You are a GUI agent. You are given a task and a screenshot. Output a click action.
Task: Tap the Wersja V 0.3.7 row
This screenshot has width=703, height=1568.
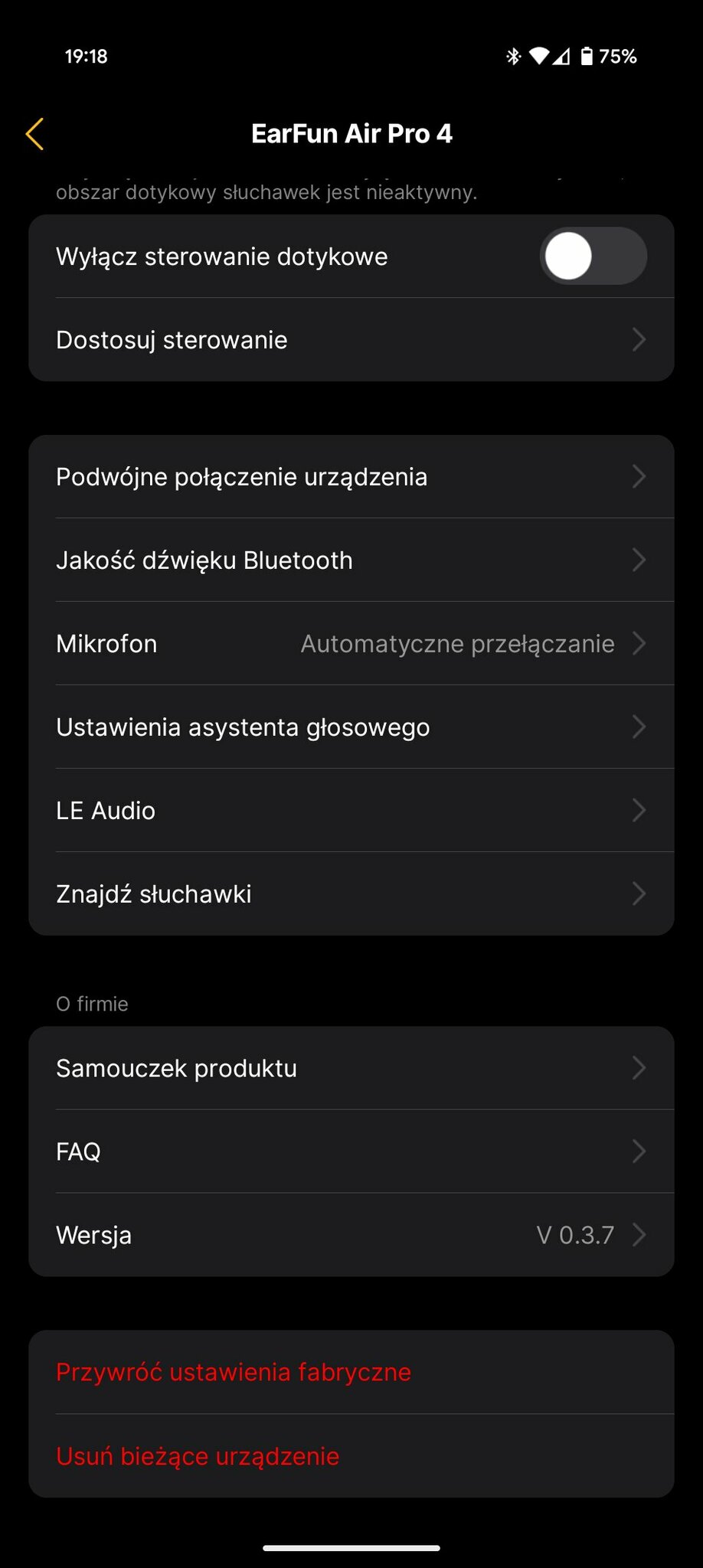click(x=351, y=1235)
